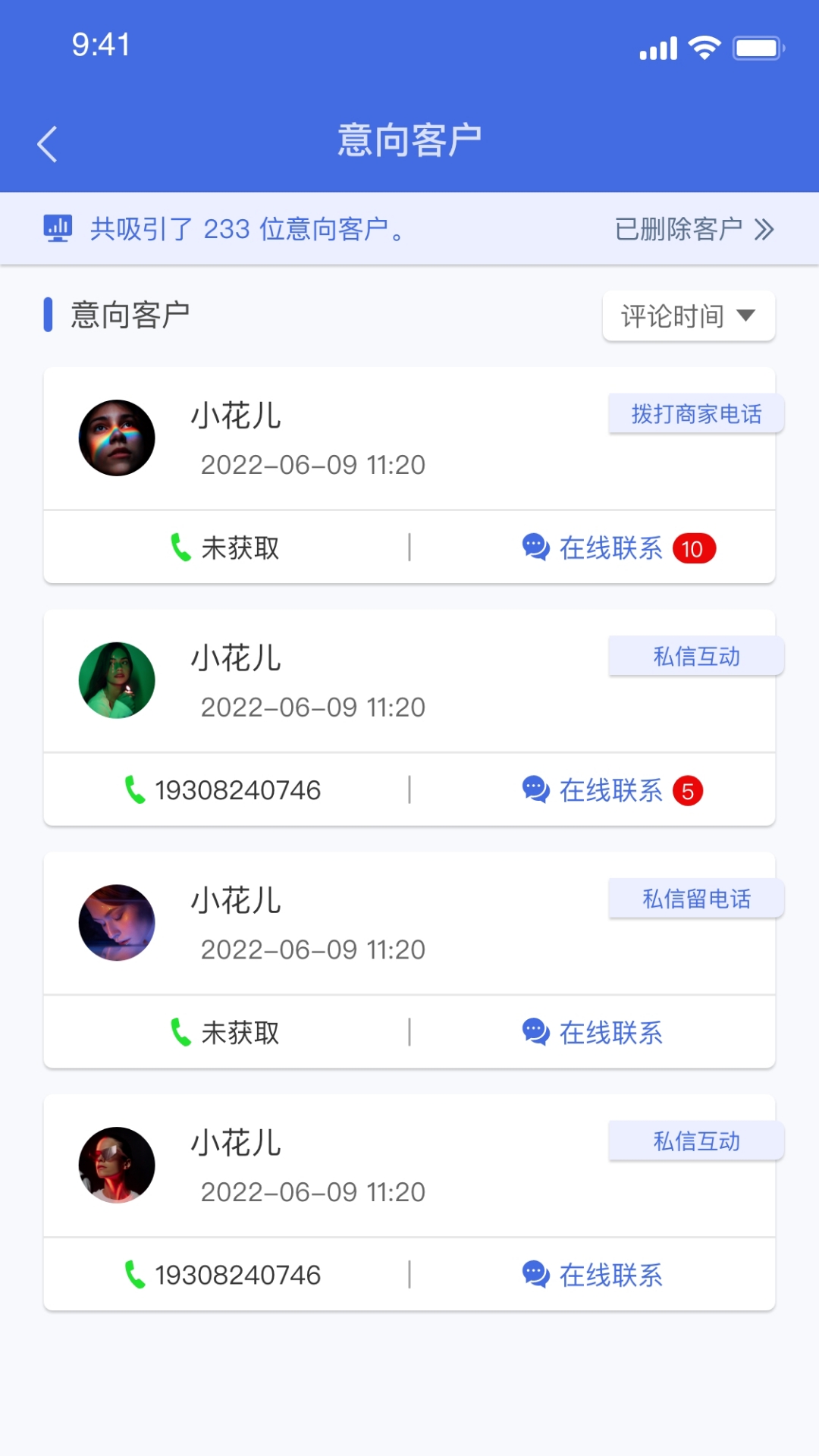Select the 私信留电话 tag on third card

pos(695,899)
